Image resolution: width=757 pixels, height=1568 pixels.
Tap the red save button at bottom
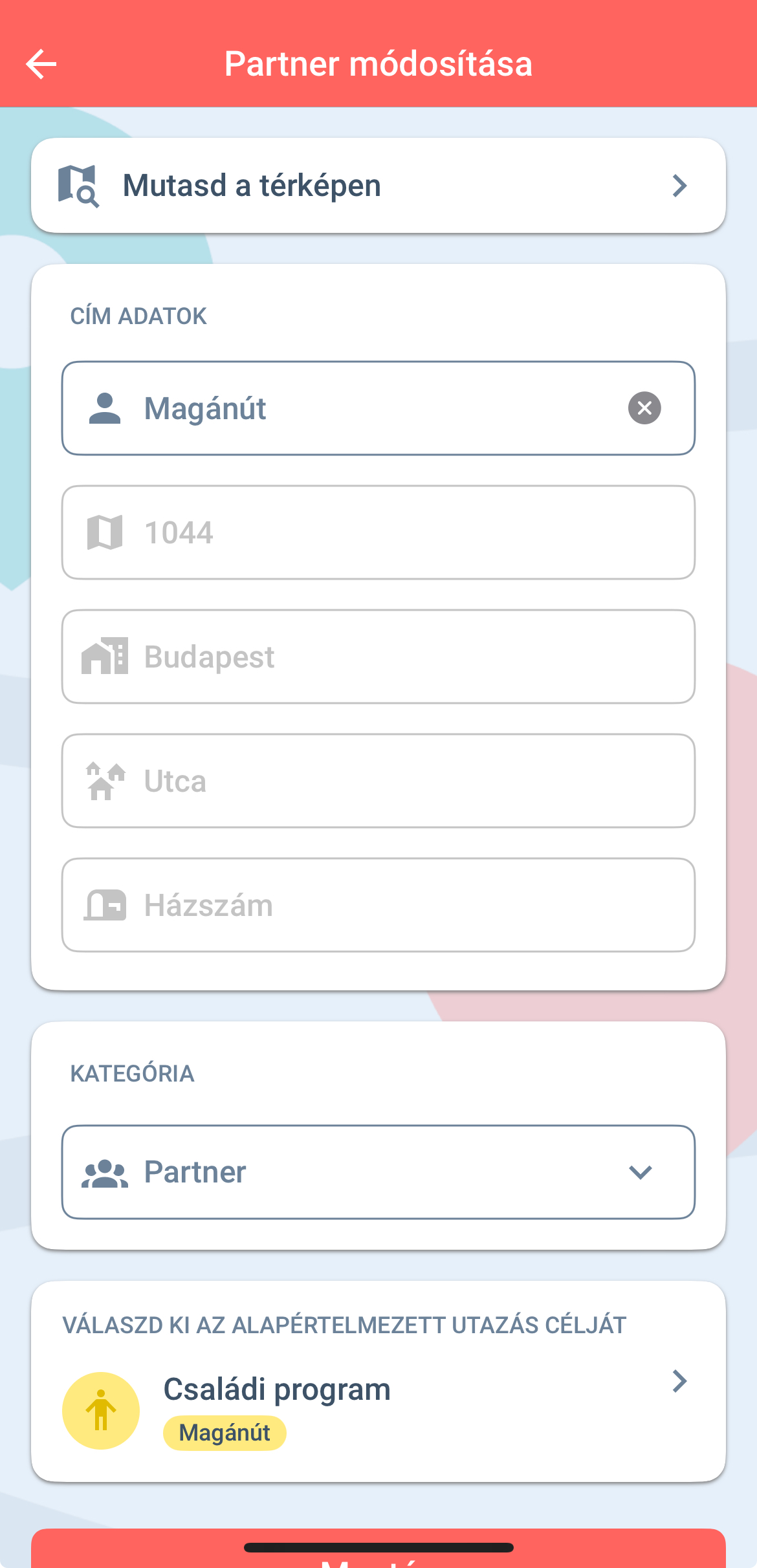click(x=378, y=1549)
